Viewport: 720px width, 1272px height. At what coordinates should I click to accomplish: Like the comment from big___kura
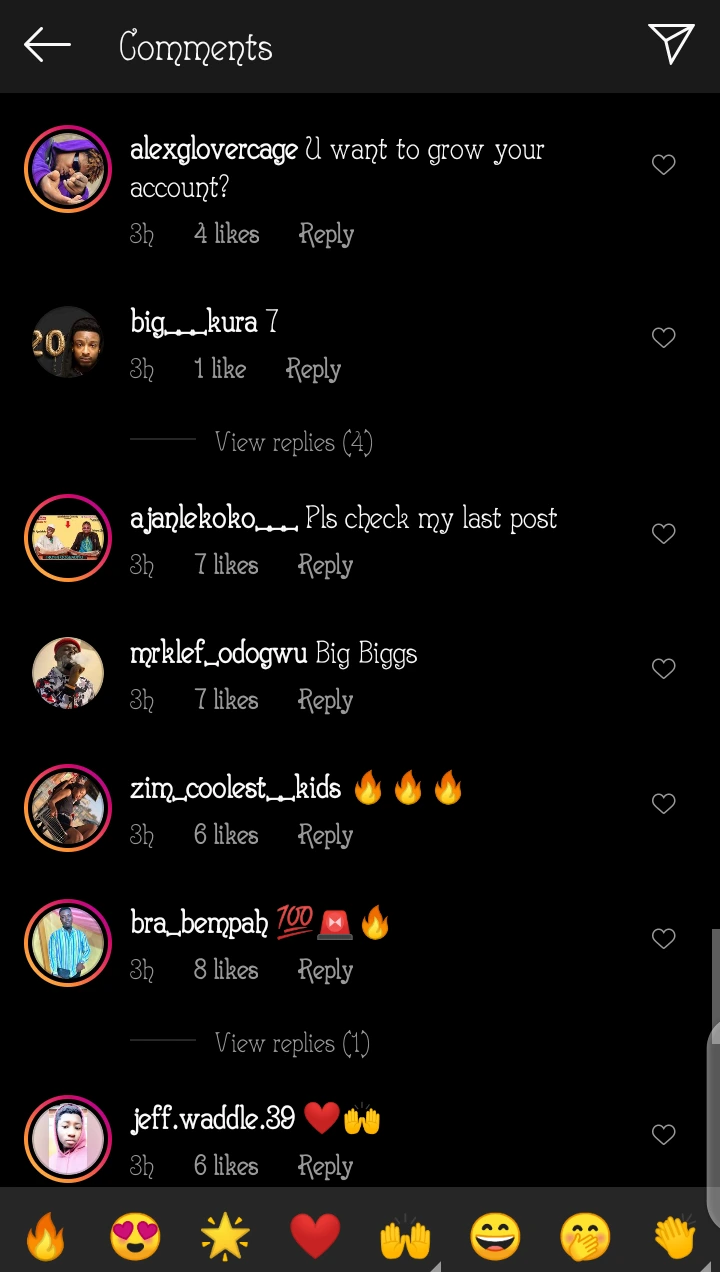(x=664, y=338)
